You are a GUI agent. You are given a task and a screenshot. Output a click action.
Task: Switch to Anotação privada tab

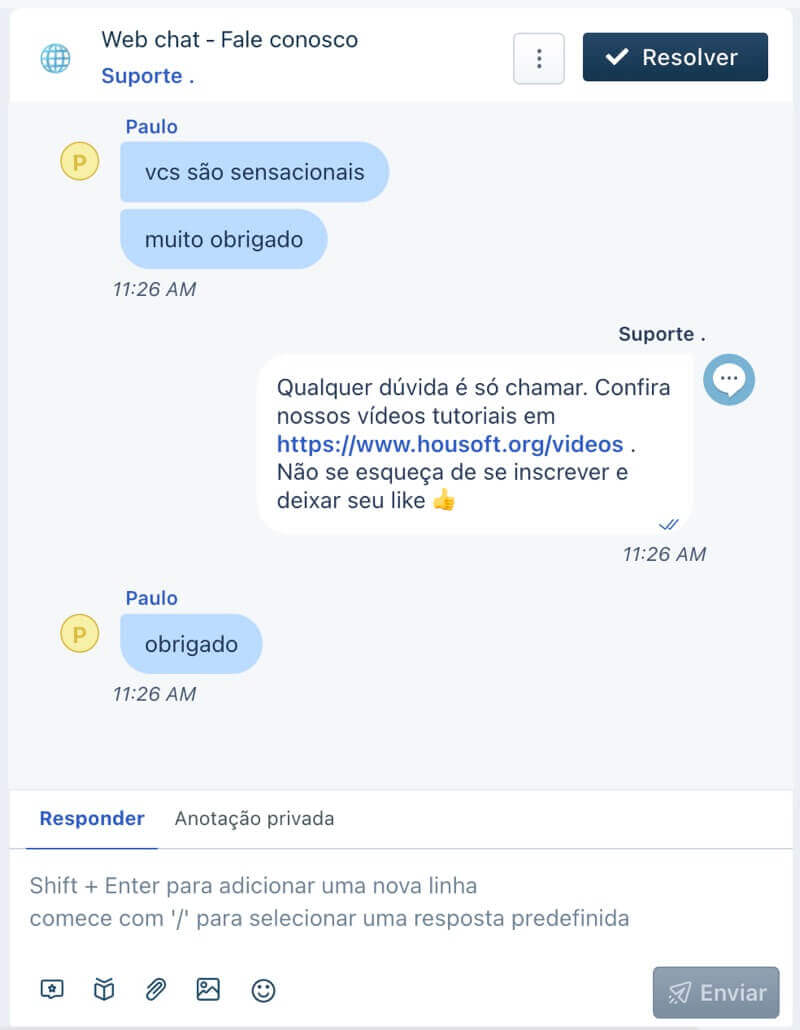click(254, 819)
